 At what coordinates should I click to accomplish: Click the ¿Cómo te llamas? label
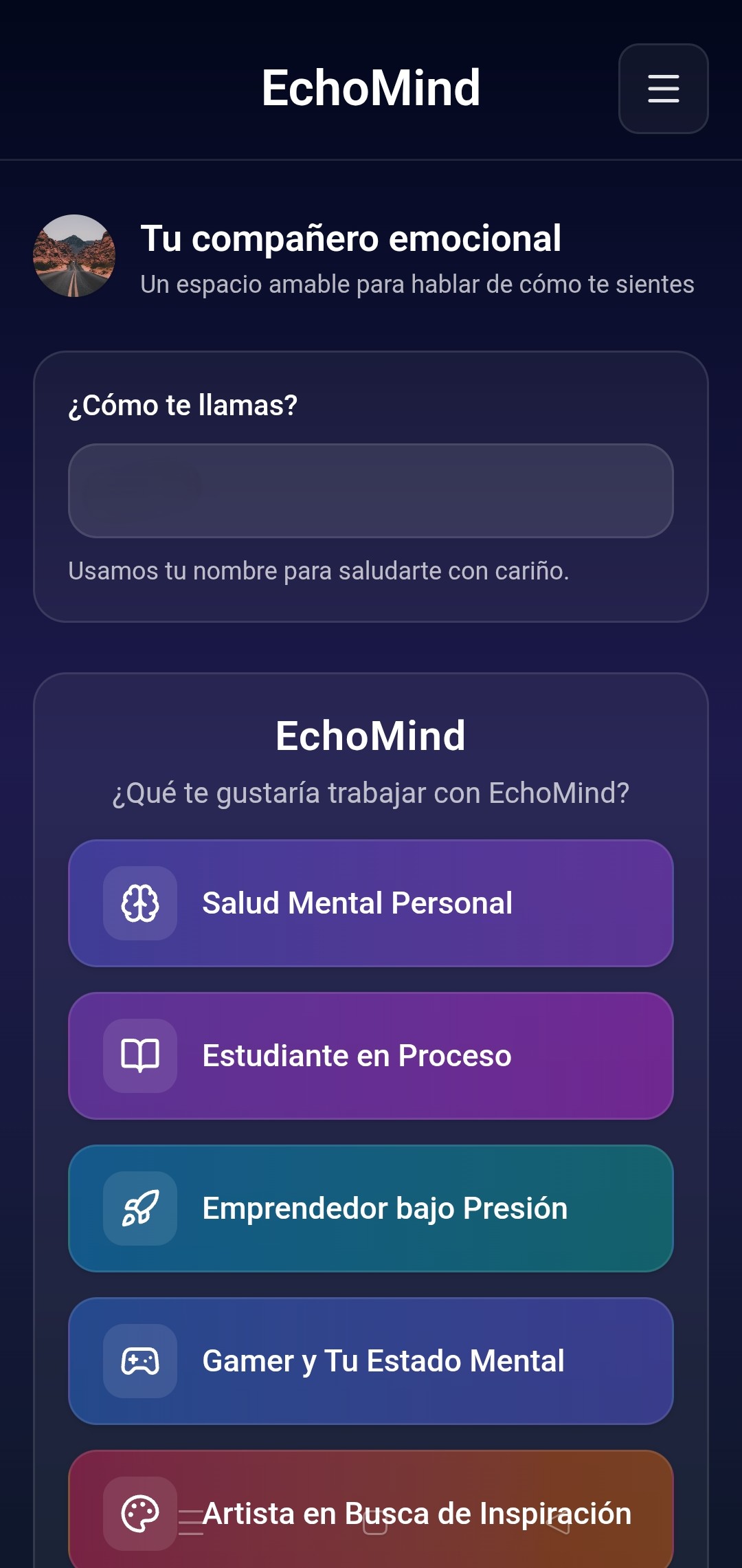(182, 406)
